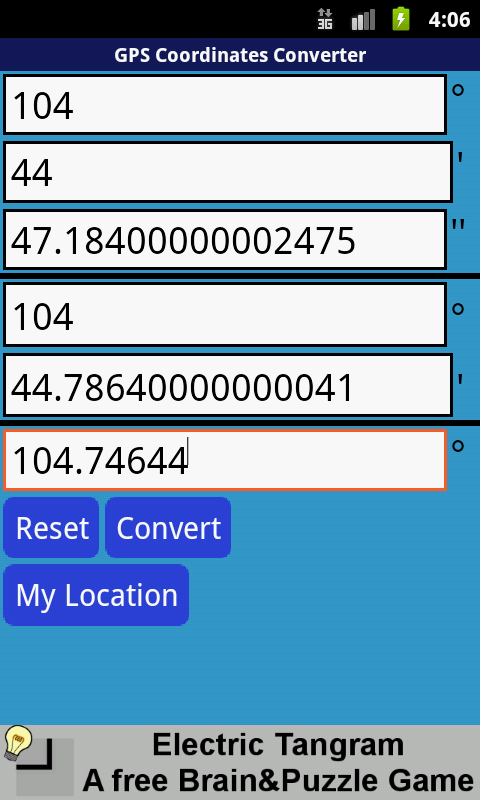Tap the decimal minutes field showing 44.7864000000041
The image size is (480, 800).
[228, 386]
